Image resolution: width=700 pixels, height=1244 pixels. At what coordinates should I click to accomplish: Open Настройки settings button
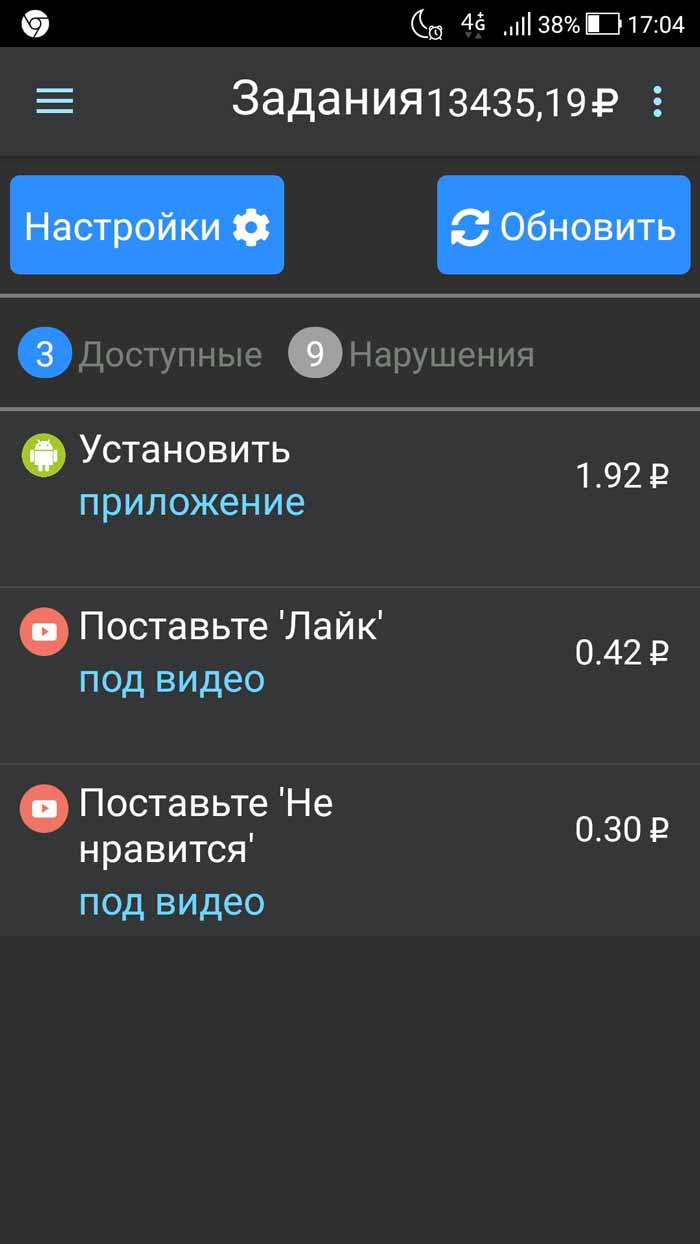pos(147,225)
